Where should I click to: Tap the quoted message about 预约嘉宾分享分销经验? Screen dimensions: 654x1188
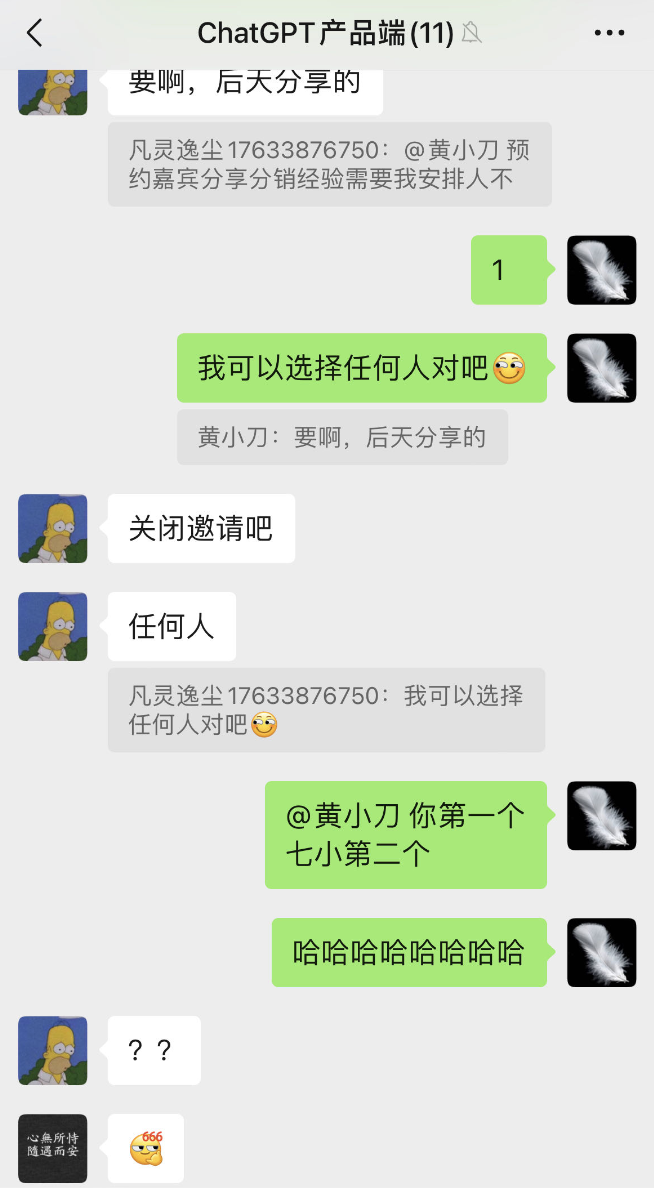coord(329,165)
